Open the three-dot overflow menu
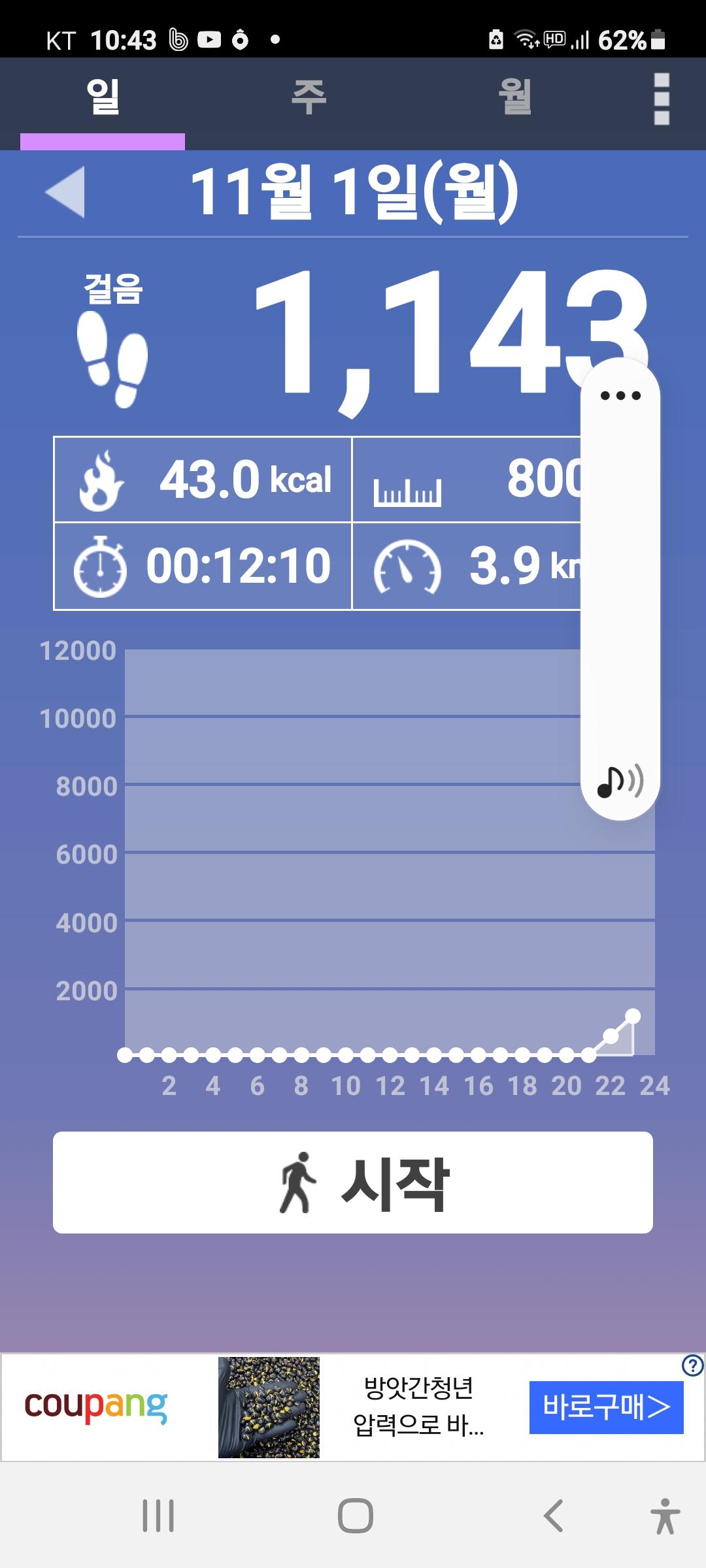The image size is (706, 1568). tap(662, 99)
